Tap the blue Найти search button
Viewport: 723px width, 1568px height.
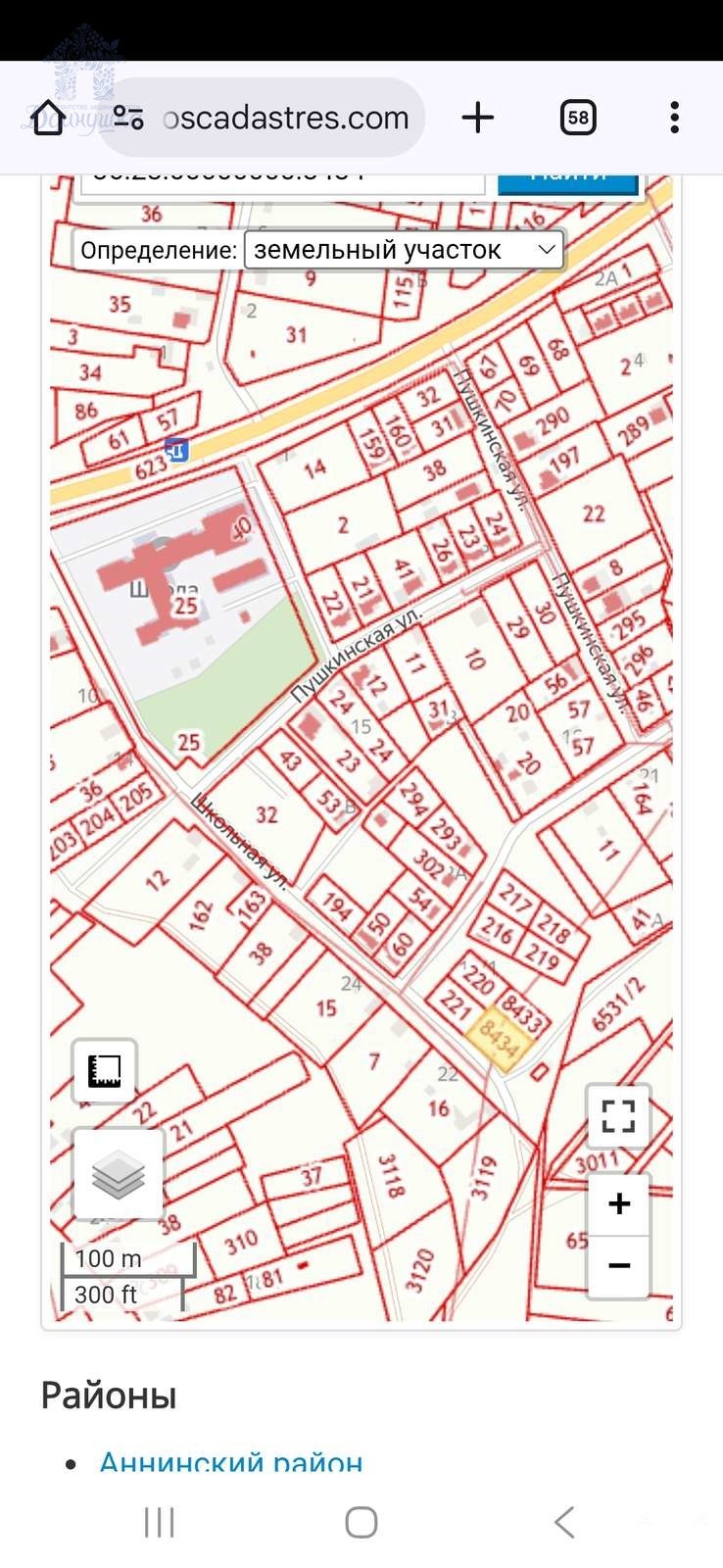click(568, 181)
